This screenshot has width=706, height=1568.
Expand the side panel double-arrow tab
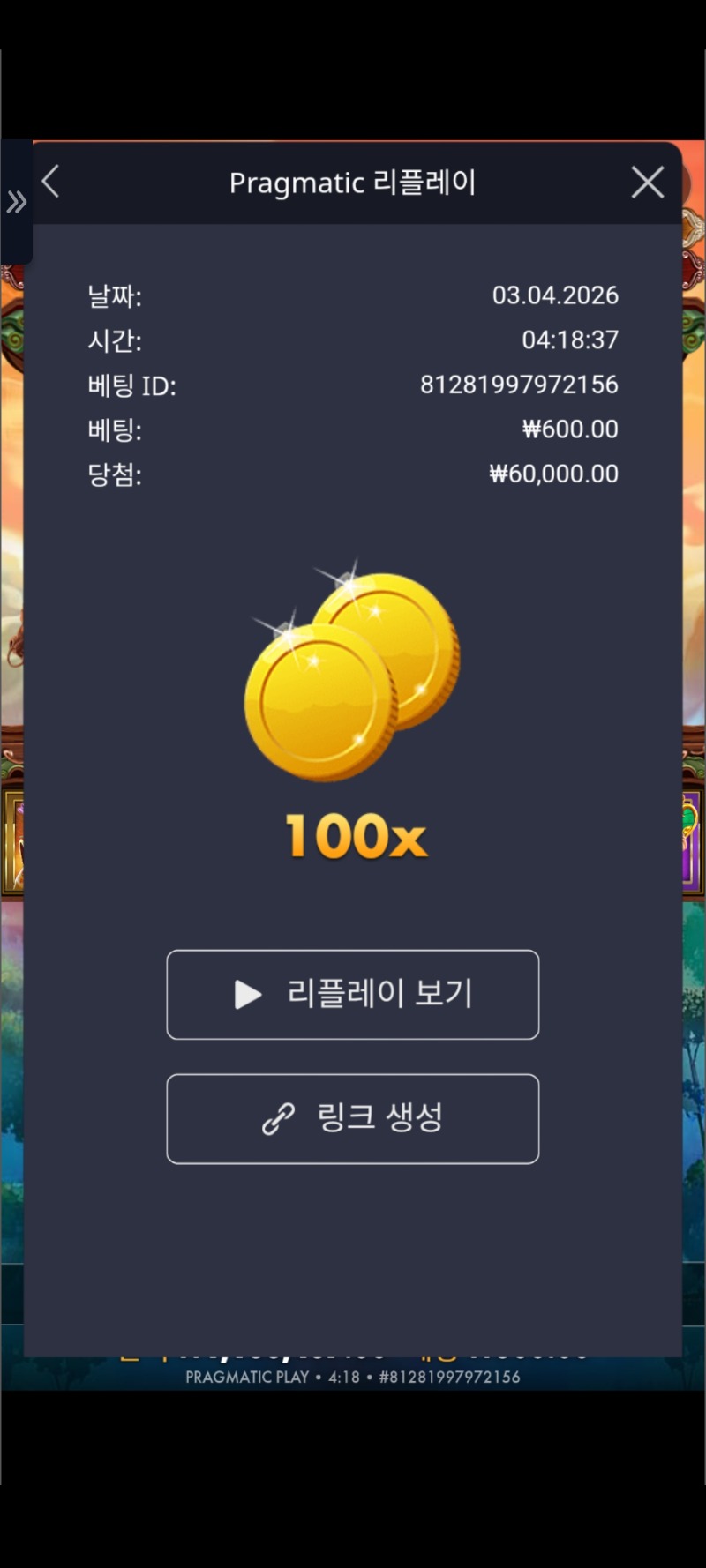click(16, 202)
